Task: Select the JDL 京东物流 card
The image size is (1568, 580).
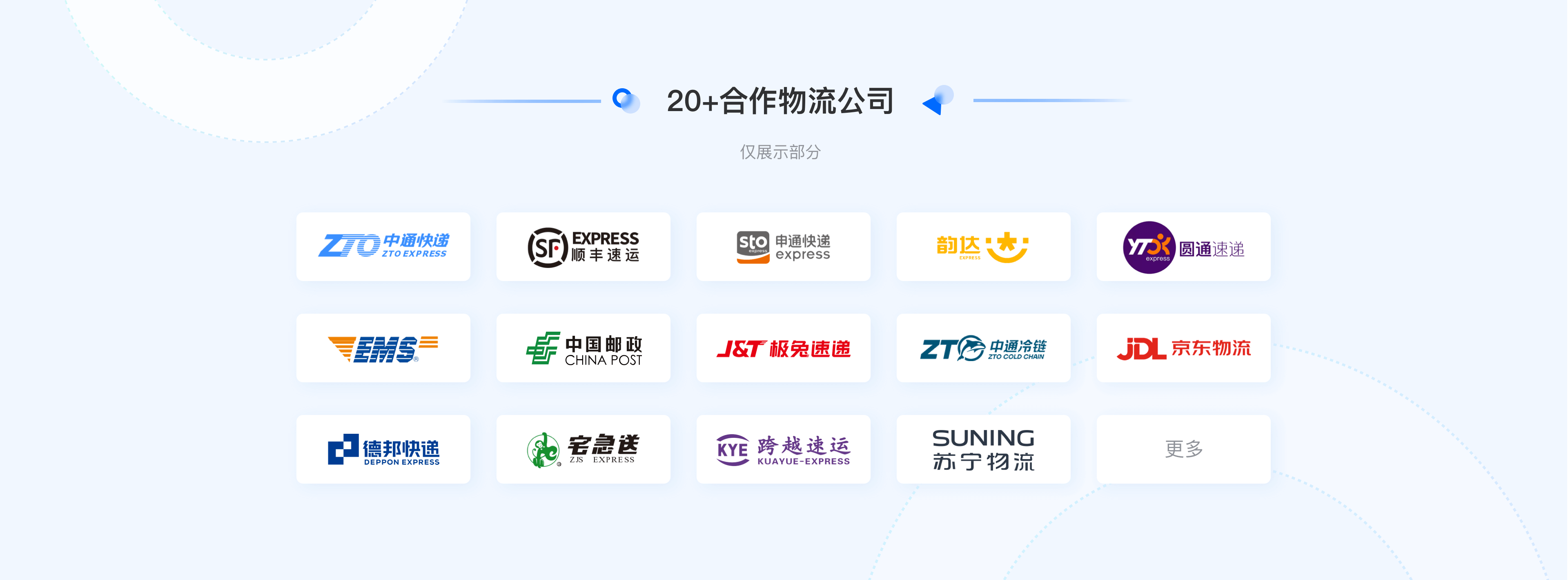Action: pos(1183,348)
